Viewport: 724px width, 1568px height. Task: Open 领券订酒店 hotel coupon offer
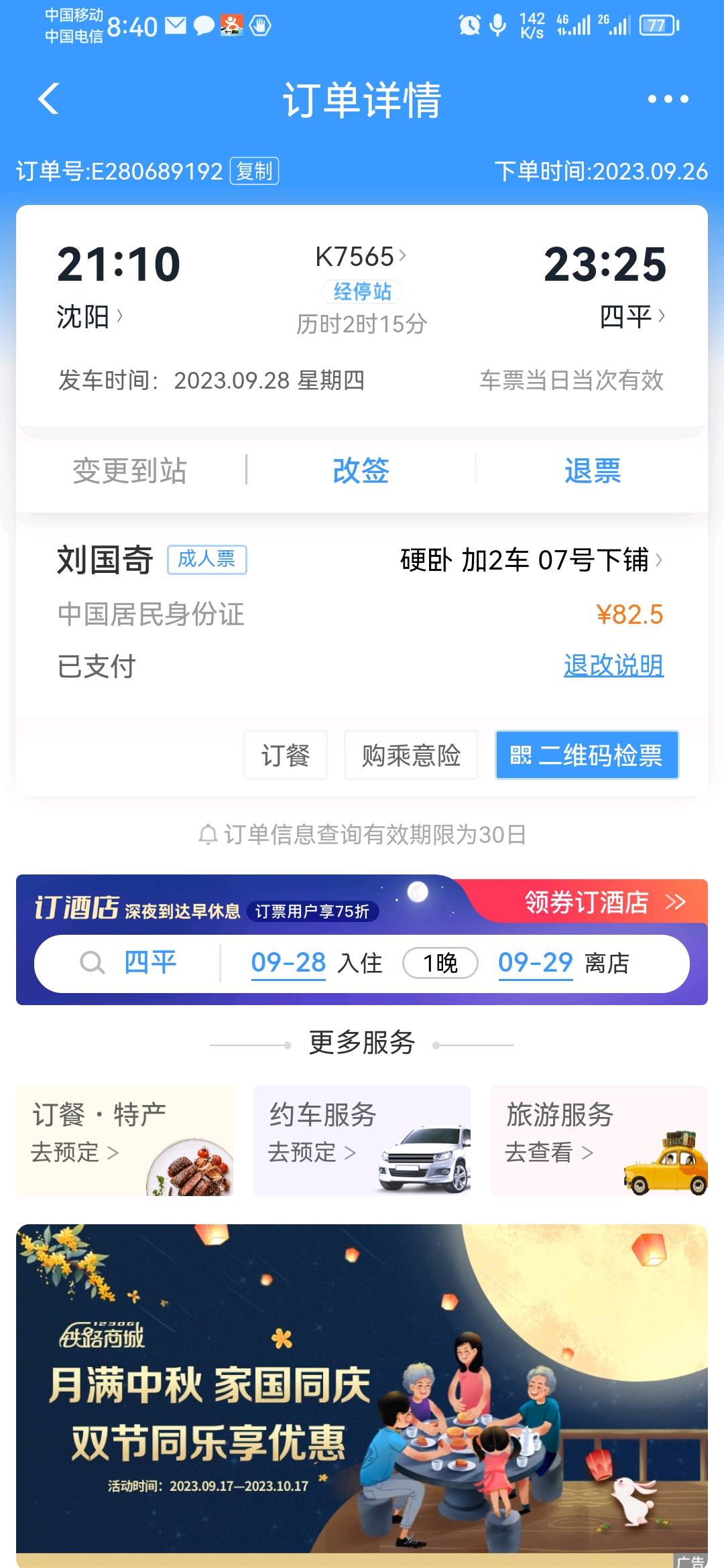(603, 902)
